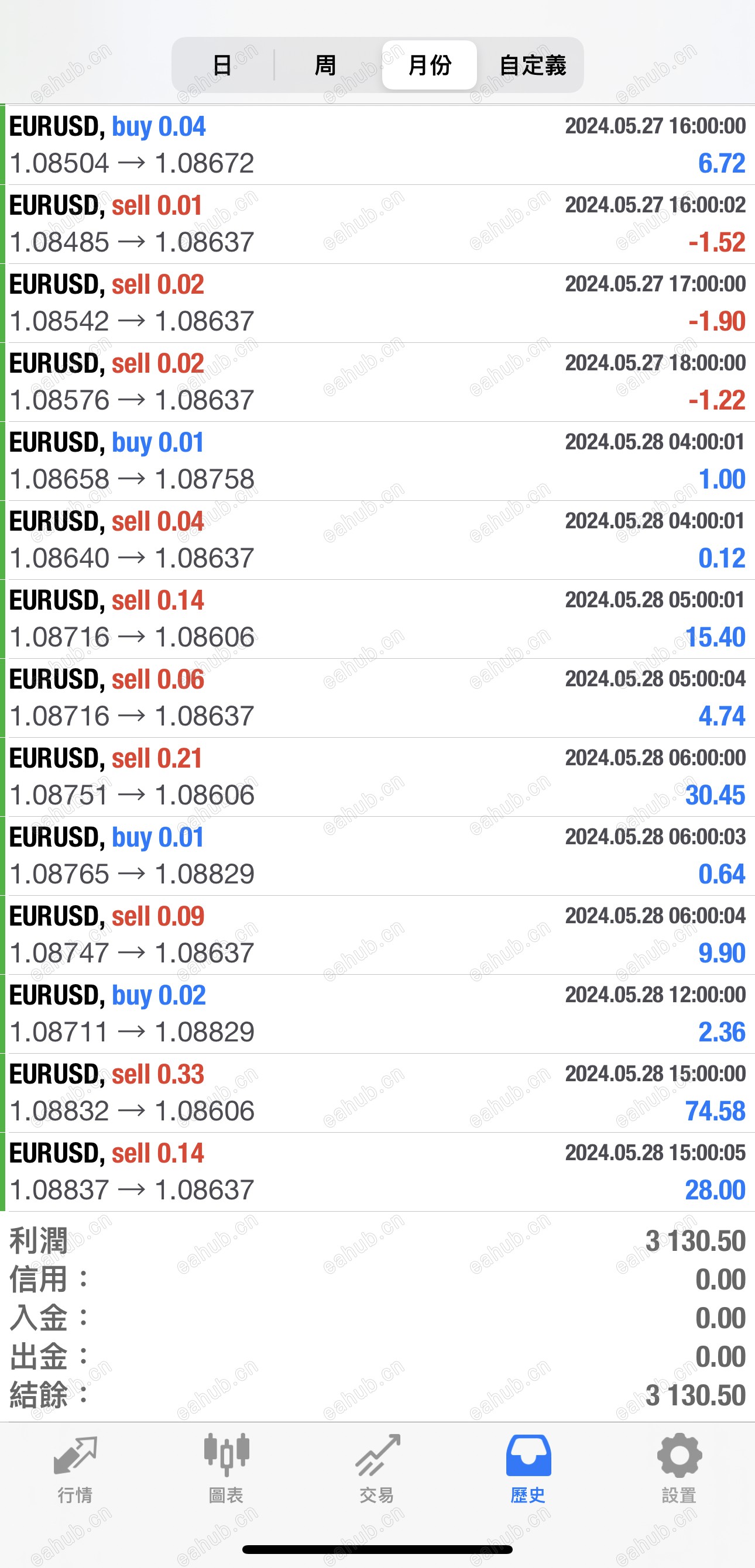Go to the 圖表 chart tab
The height and width of the screenshot is (1568, 755).
tap(227, 1469)
